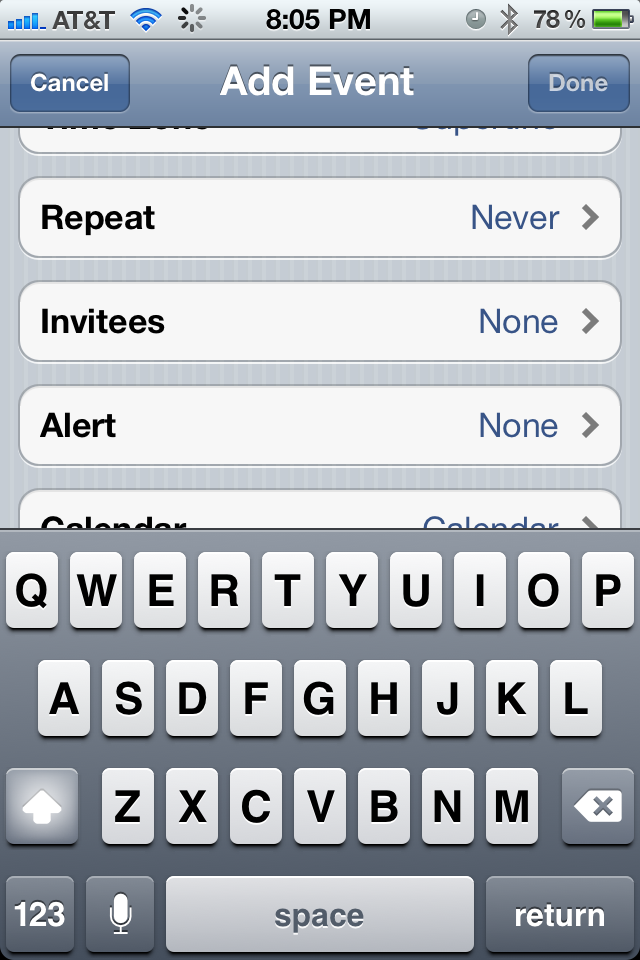The height and width of the screenshot is (960, 640).
Task: Tap the space bar
Action: click(319, 914)
